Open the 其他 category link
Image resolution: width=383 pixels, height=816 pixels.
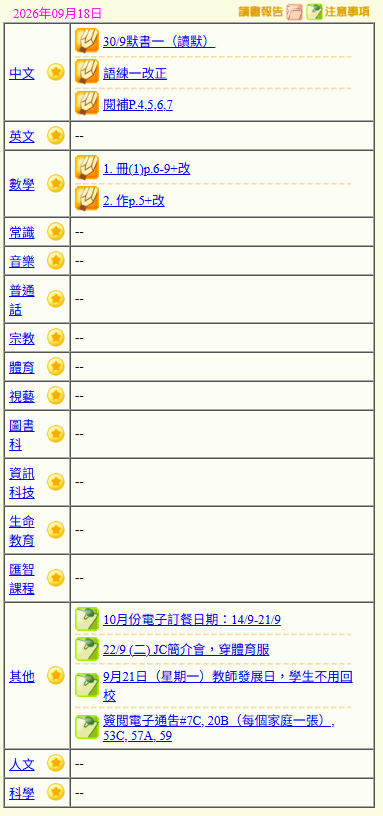pos(22,676)
